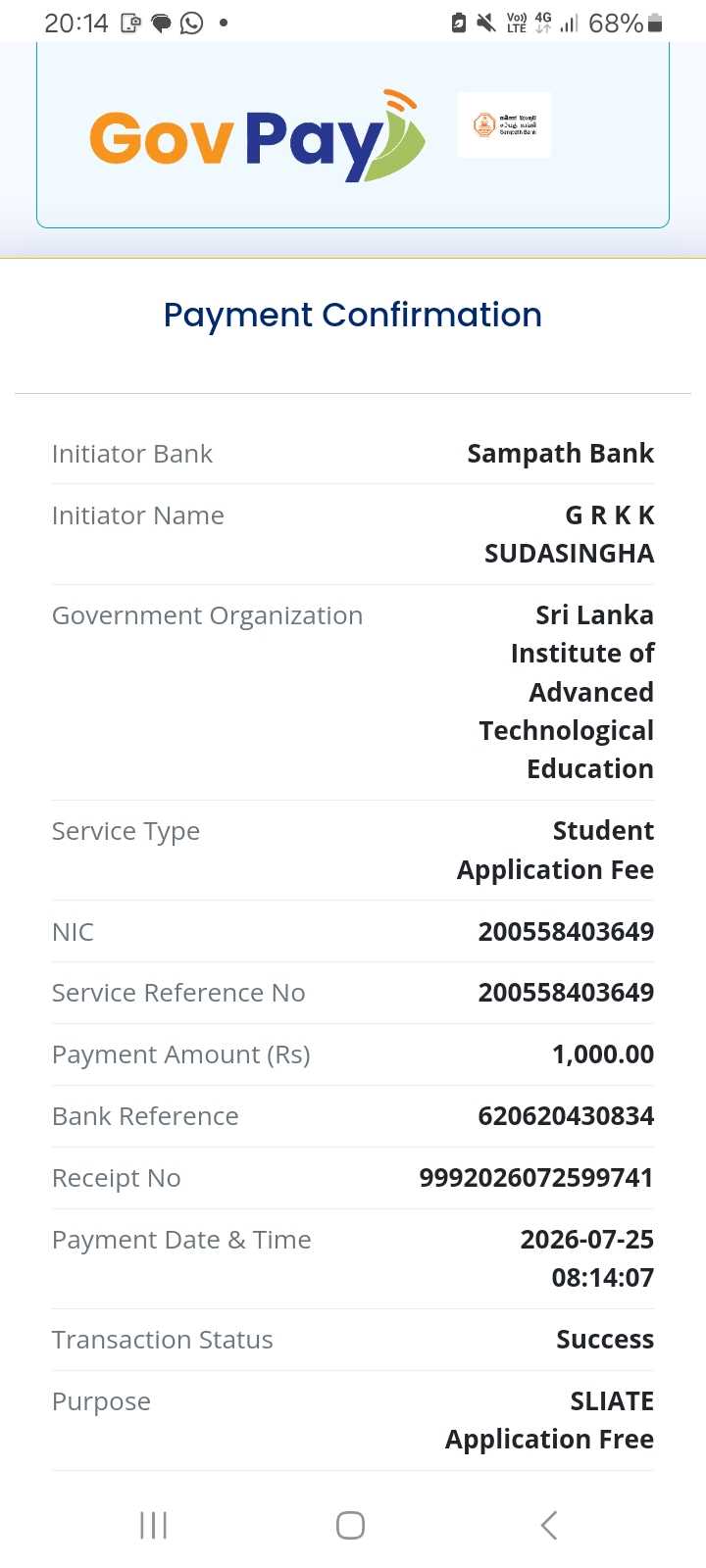
Task: Open the recent apps view
Action: (x=154, y=1525)
